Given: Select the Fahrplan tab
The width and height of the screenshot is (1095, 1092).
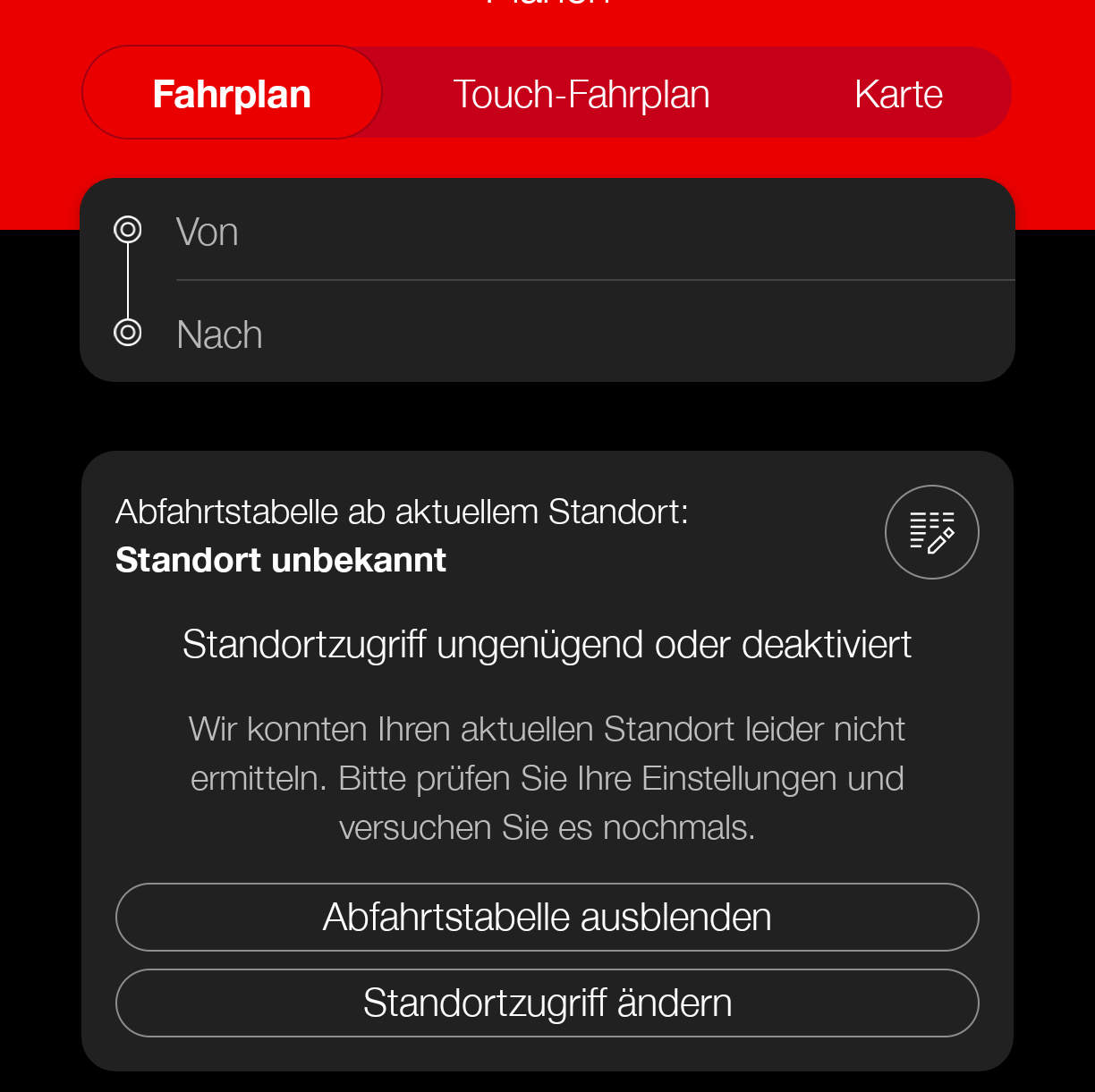Looking at the screenshot, I should (232, 94).
